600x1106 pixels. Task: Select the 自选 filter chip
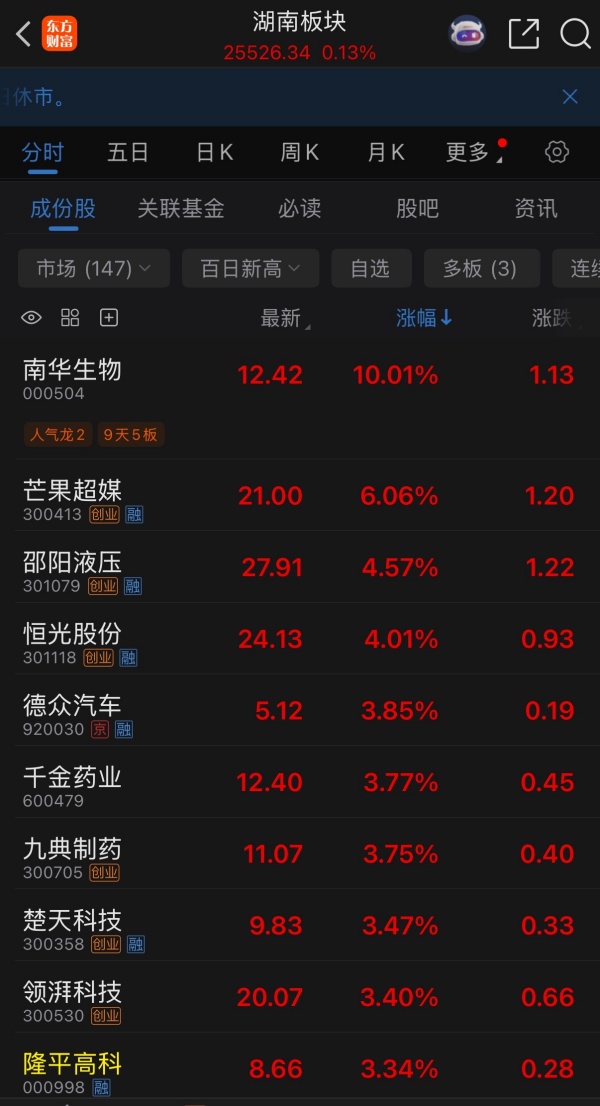pos(370,268)
